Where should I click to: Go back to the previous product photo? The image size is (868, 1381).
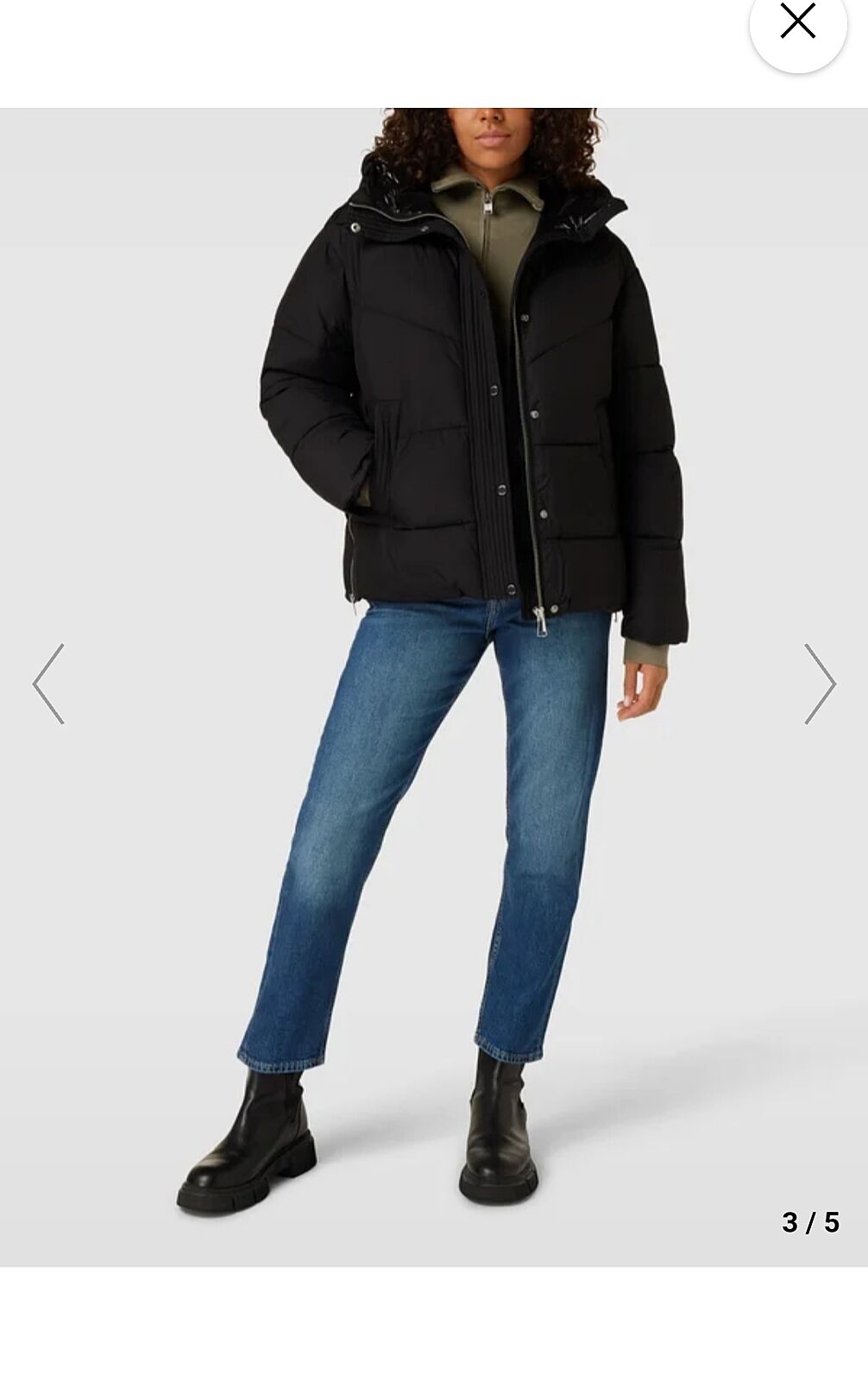[48, 684]
